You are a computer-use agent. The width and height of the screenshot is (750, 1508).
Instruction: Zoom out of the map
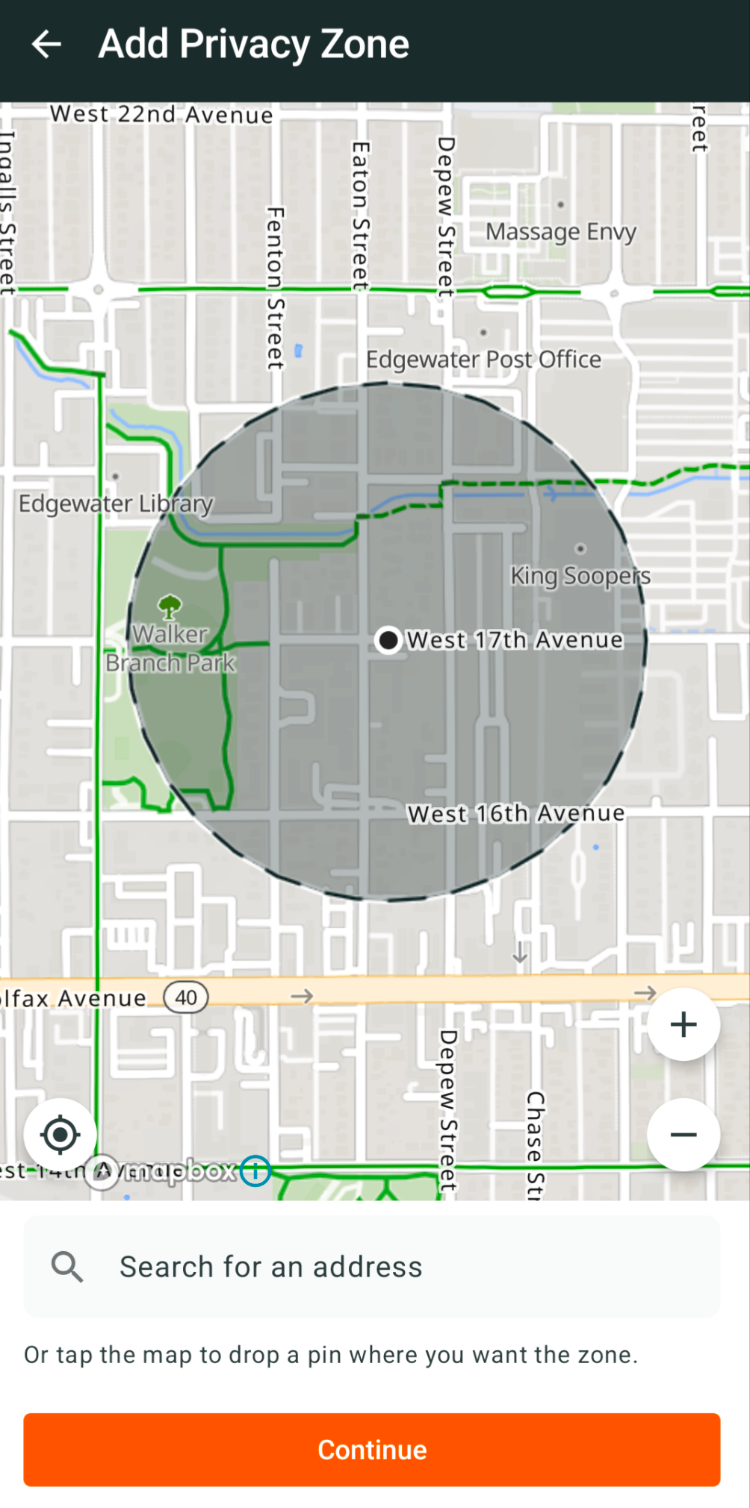[x=683, y=1134]
